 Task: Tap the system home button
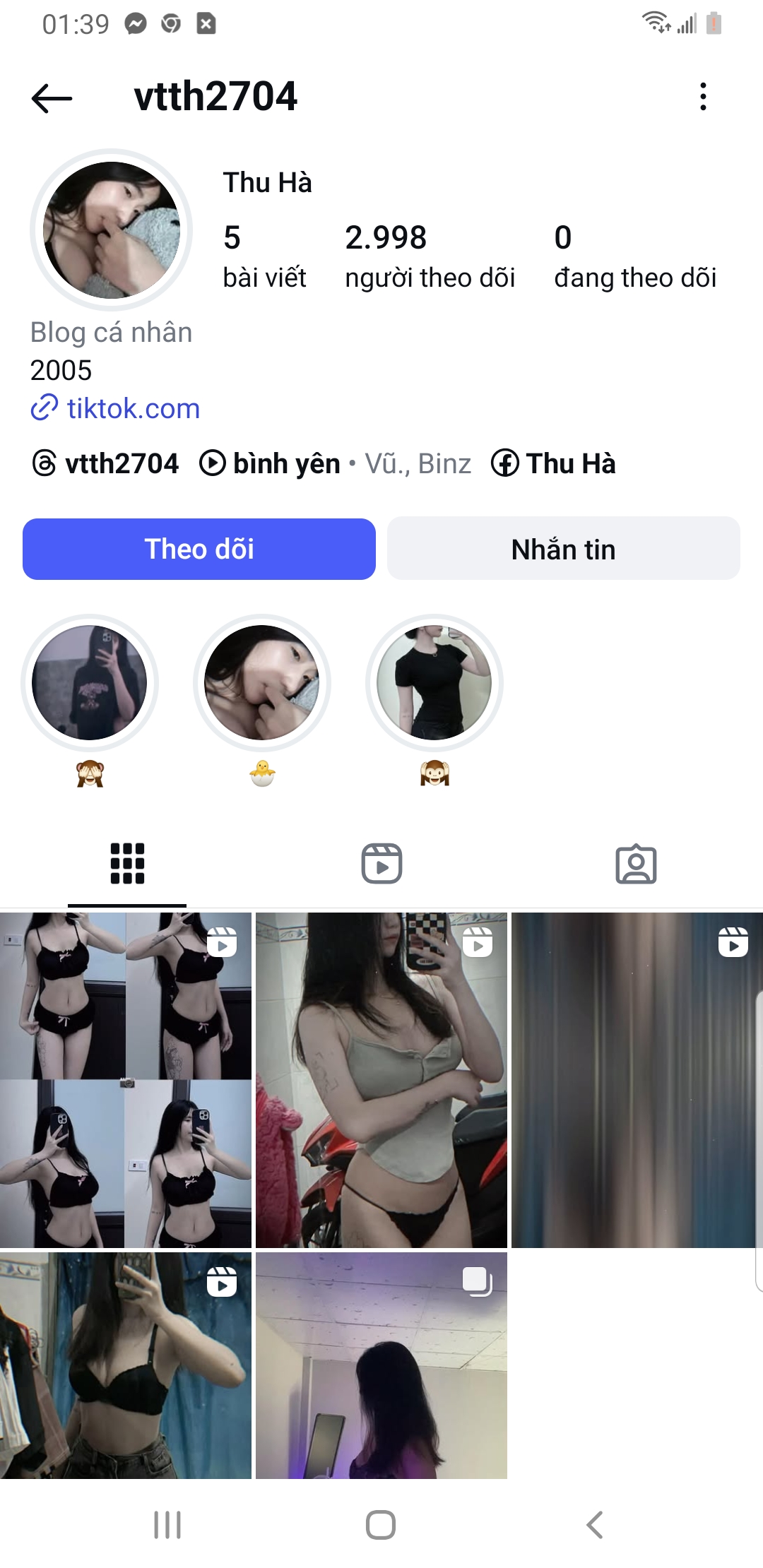(x=381, y=1524)
